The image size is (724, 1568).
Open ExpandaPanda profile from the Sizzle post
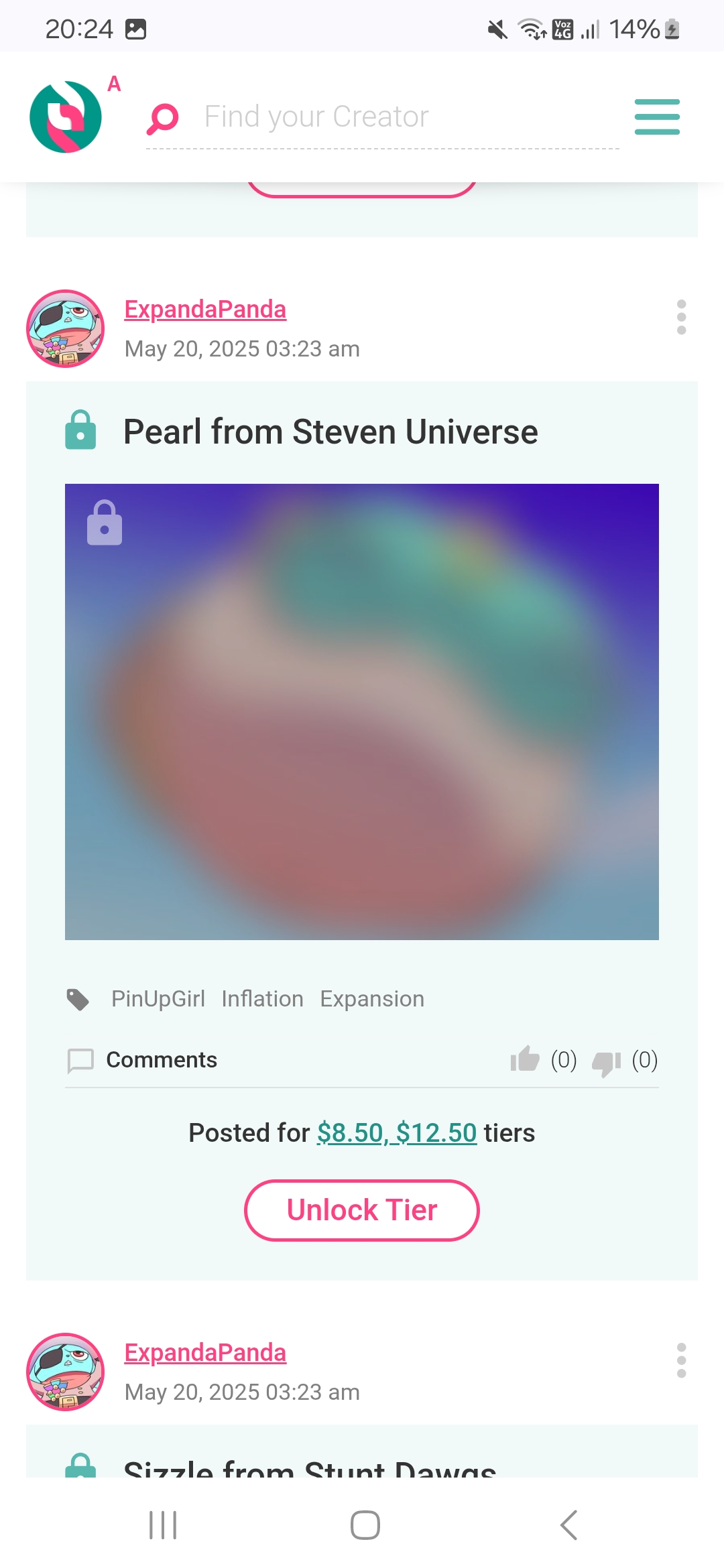point(205,1353)
